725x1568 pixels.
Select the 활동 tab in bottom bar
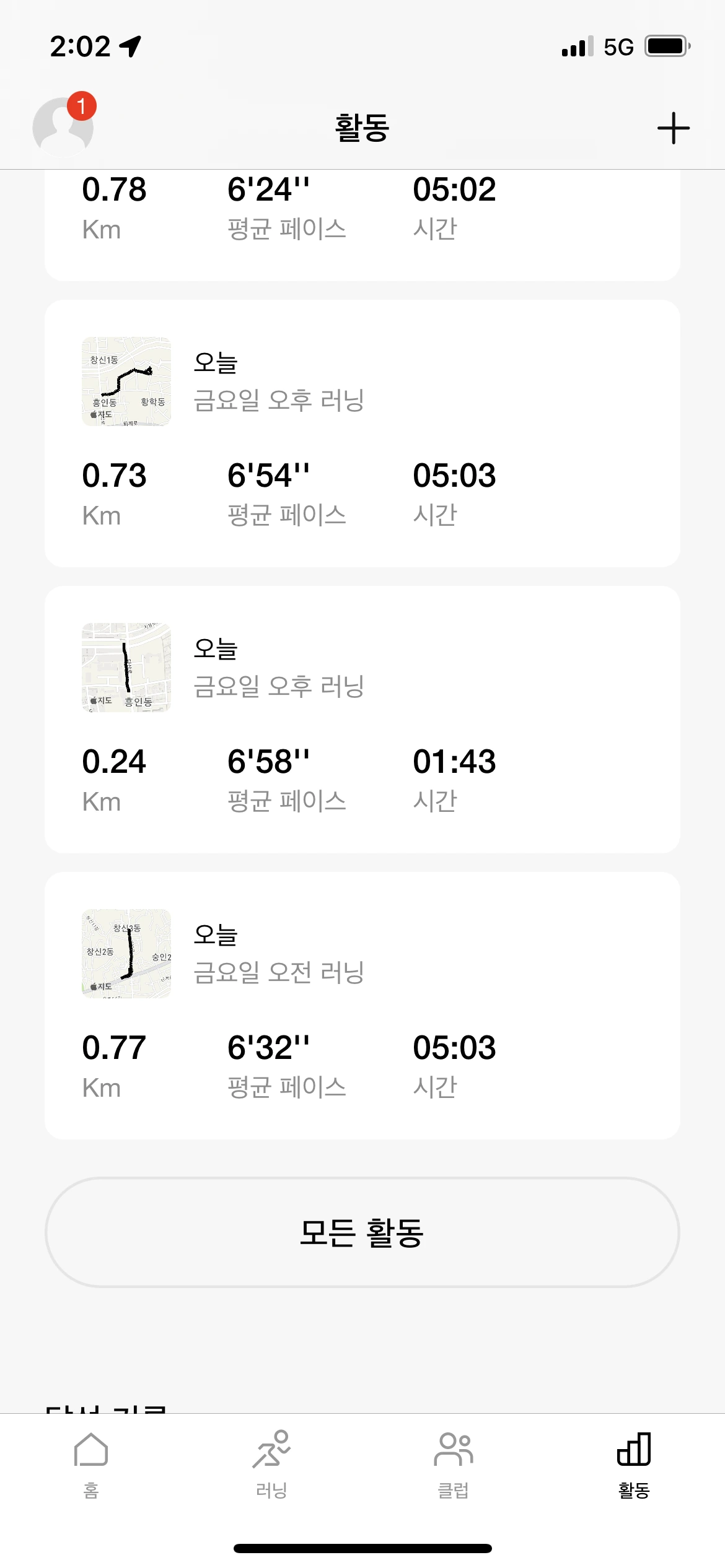click(634, 1464)
